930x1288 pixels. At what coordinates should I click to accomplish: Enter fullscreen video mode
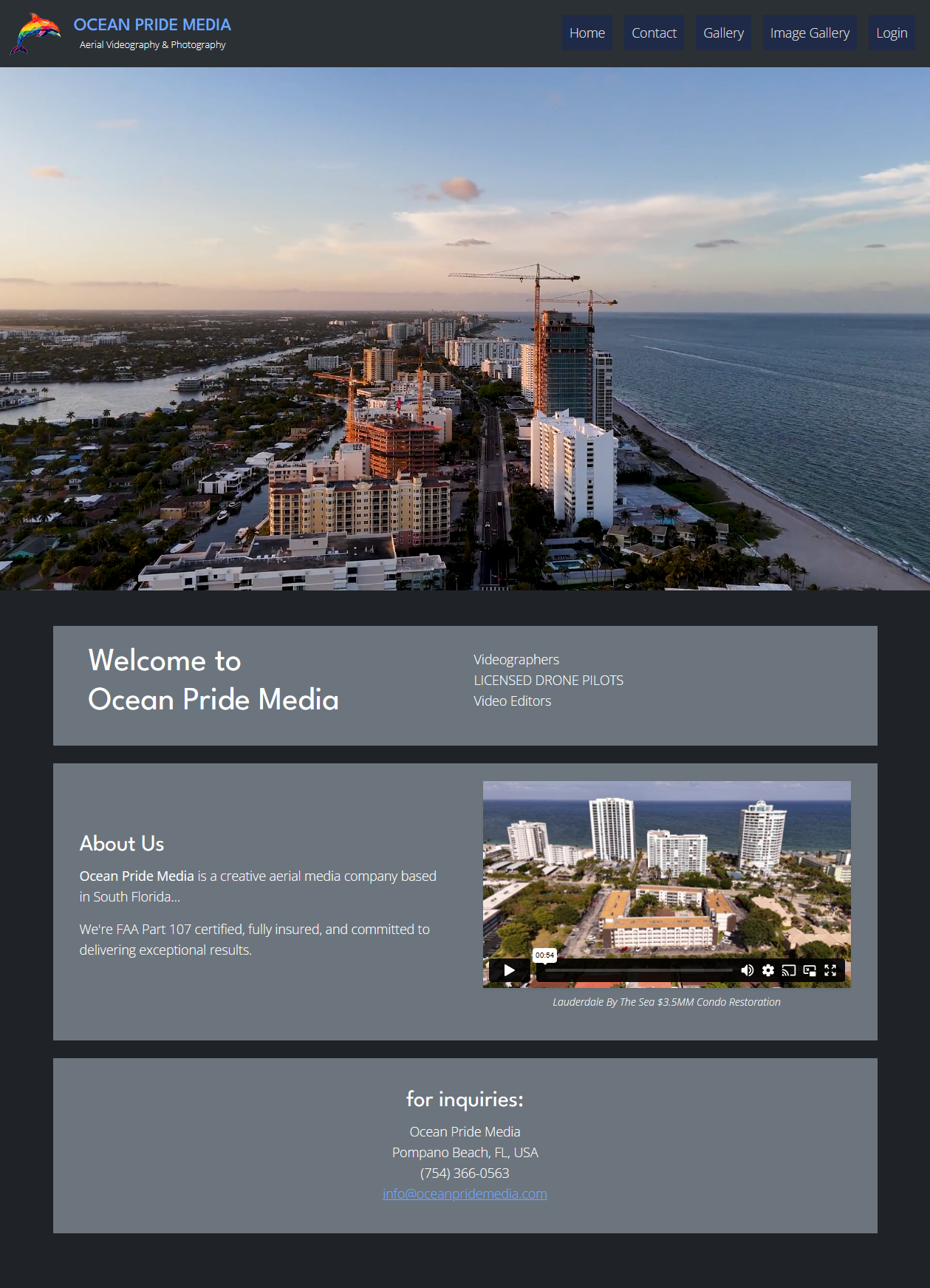click(830, 970)
